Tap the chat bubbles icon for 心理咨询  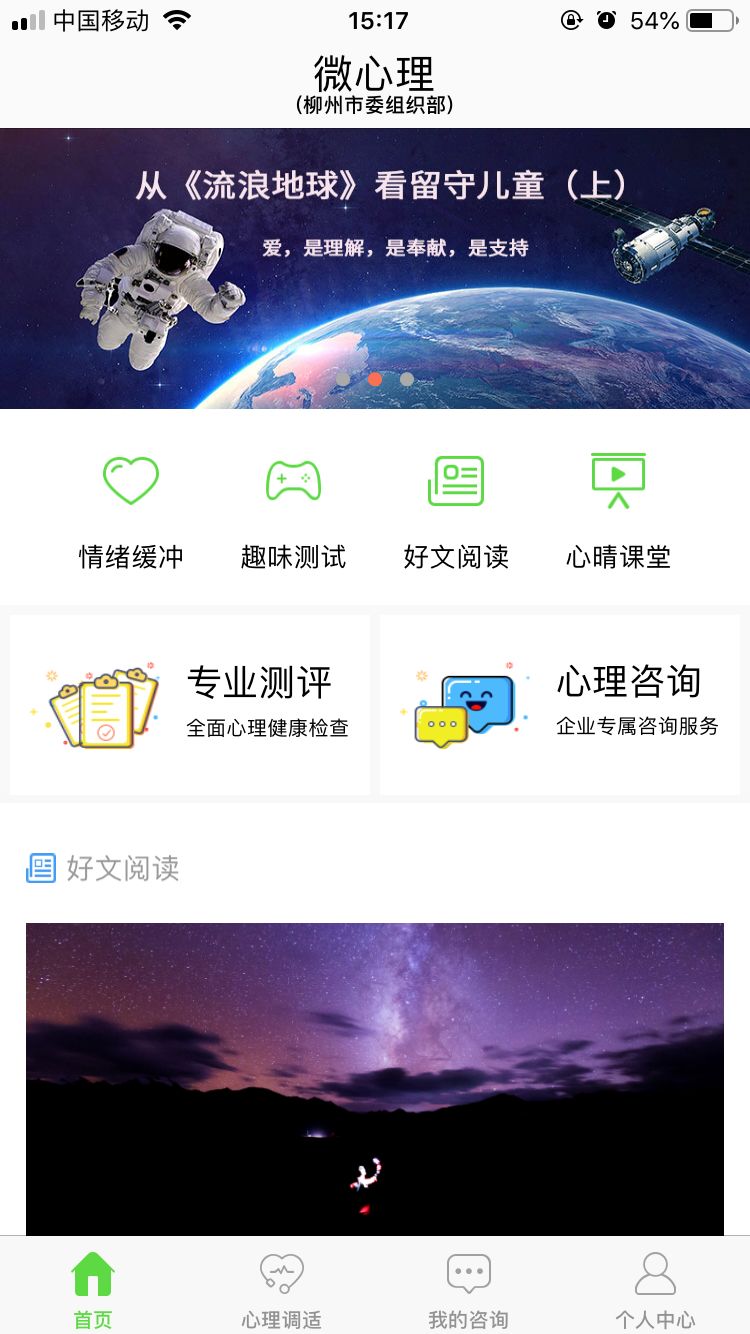pyautogui.click(x=465, y=703)
